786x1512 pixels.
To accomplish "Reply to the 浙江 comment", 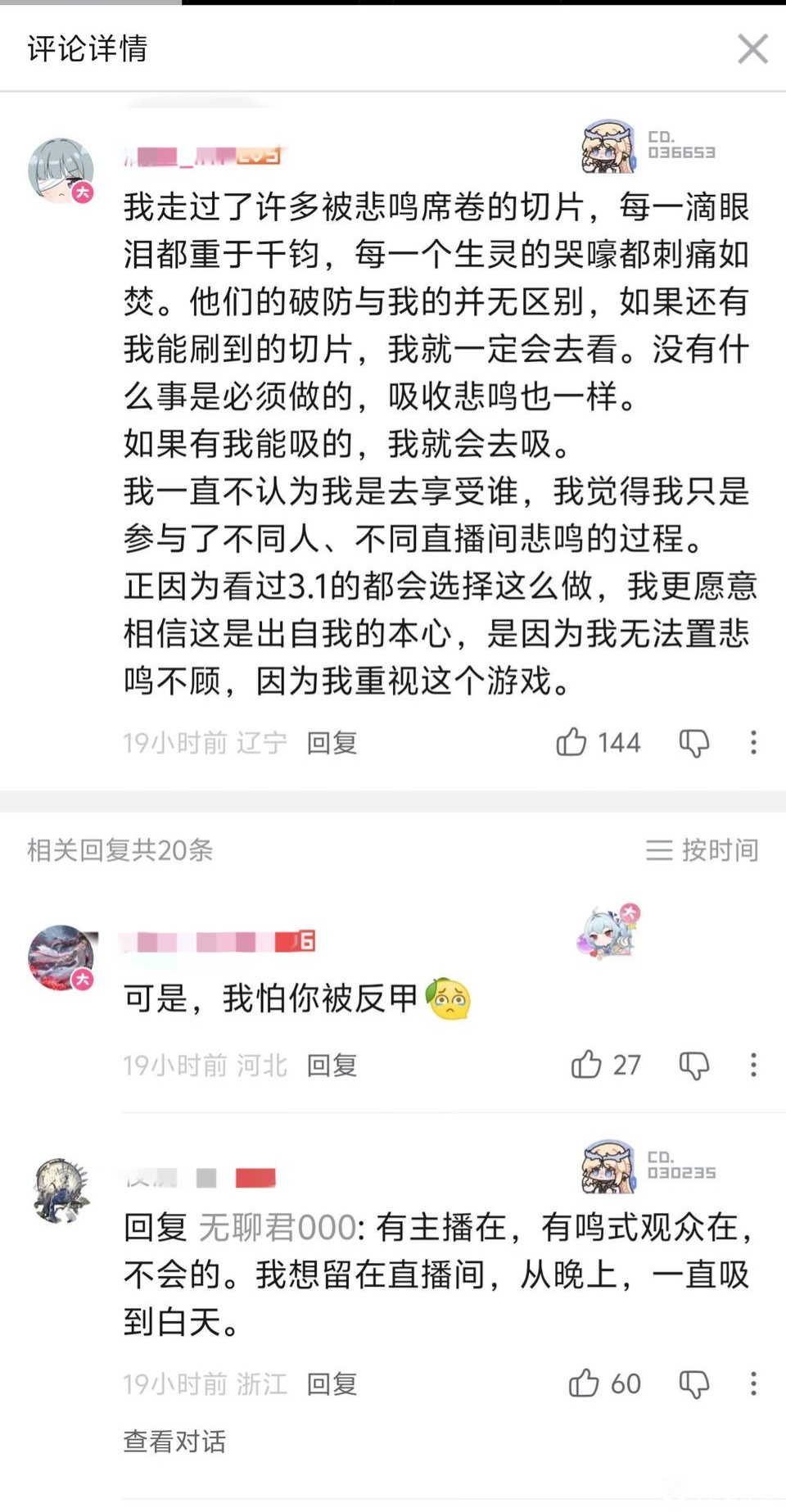I will tap(332, 1383).
